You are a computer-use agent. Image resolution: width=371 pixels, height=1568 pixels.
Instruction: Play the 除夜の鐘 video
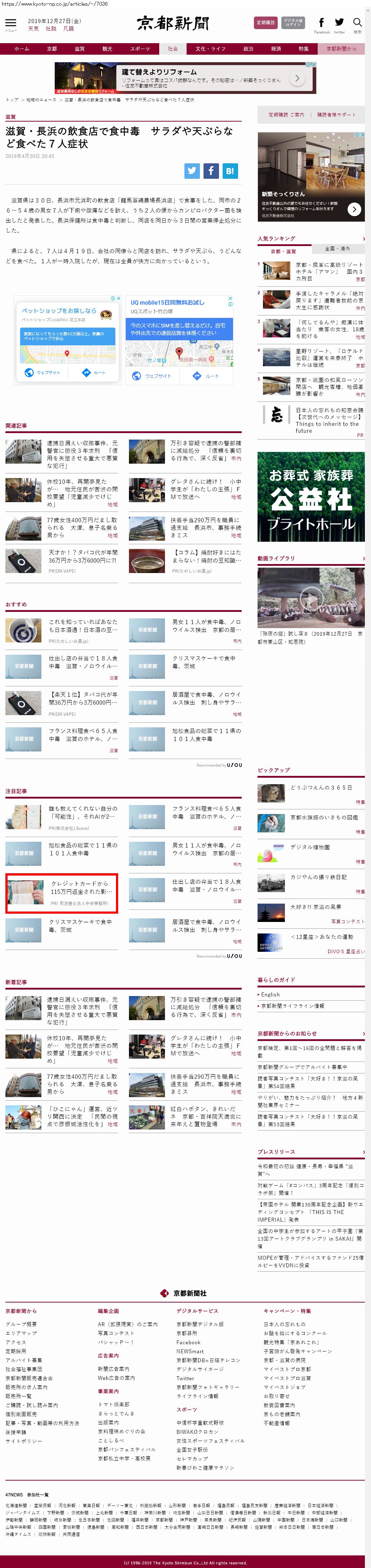pos(311,598)
